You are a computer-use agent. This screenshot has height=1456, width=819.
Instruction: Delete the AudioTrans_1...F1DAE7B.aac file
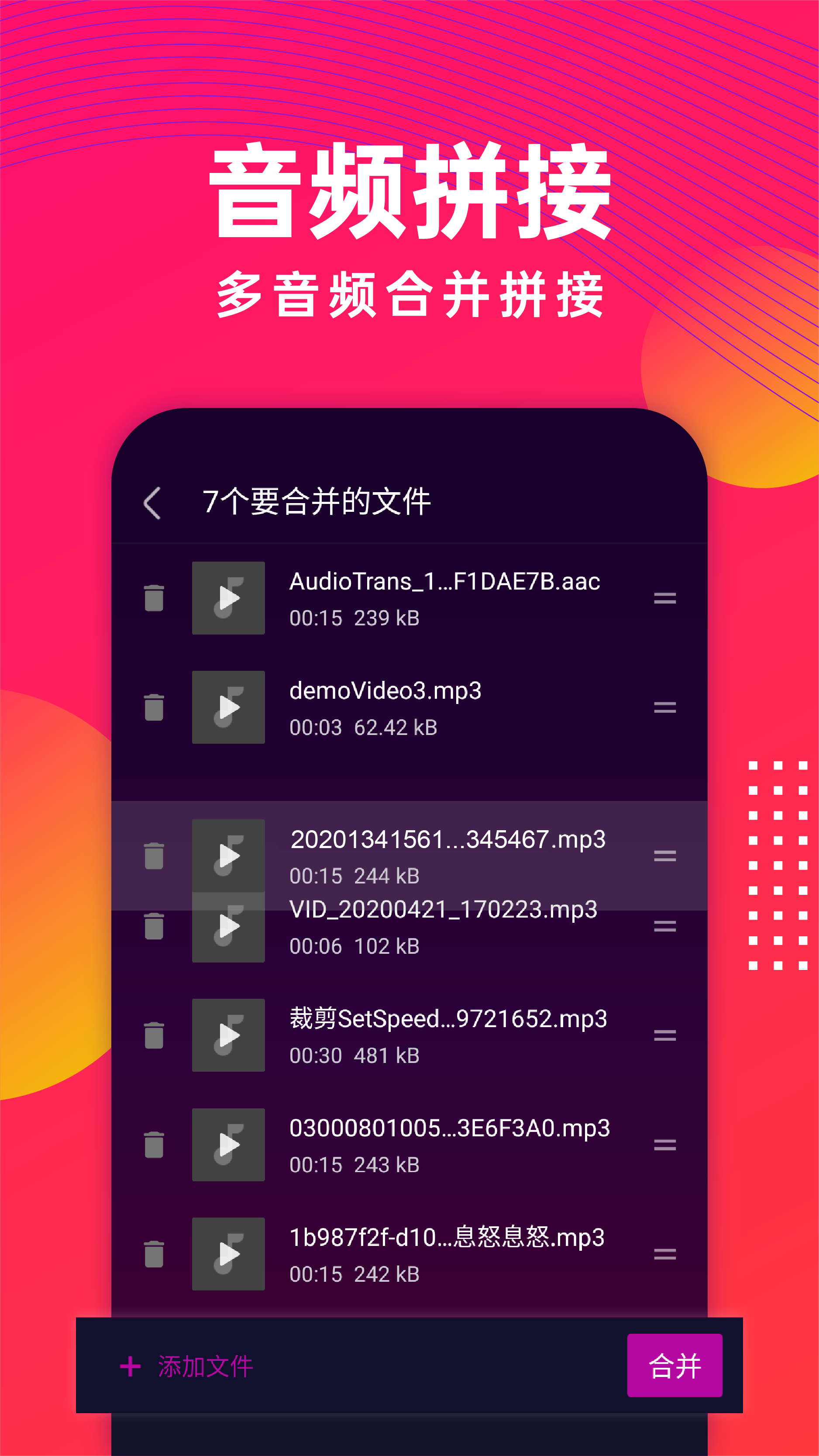[x=154, y=597]
